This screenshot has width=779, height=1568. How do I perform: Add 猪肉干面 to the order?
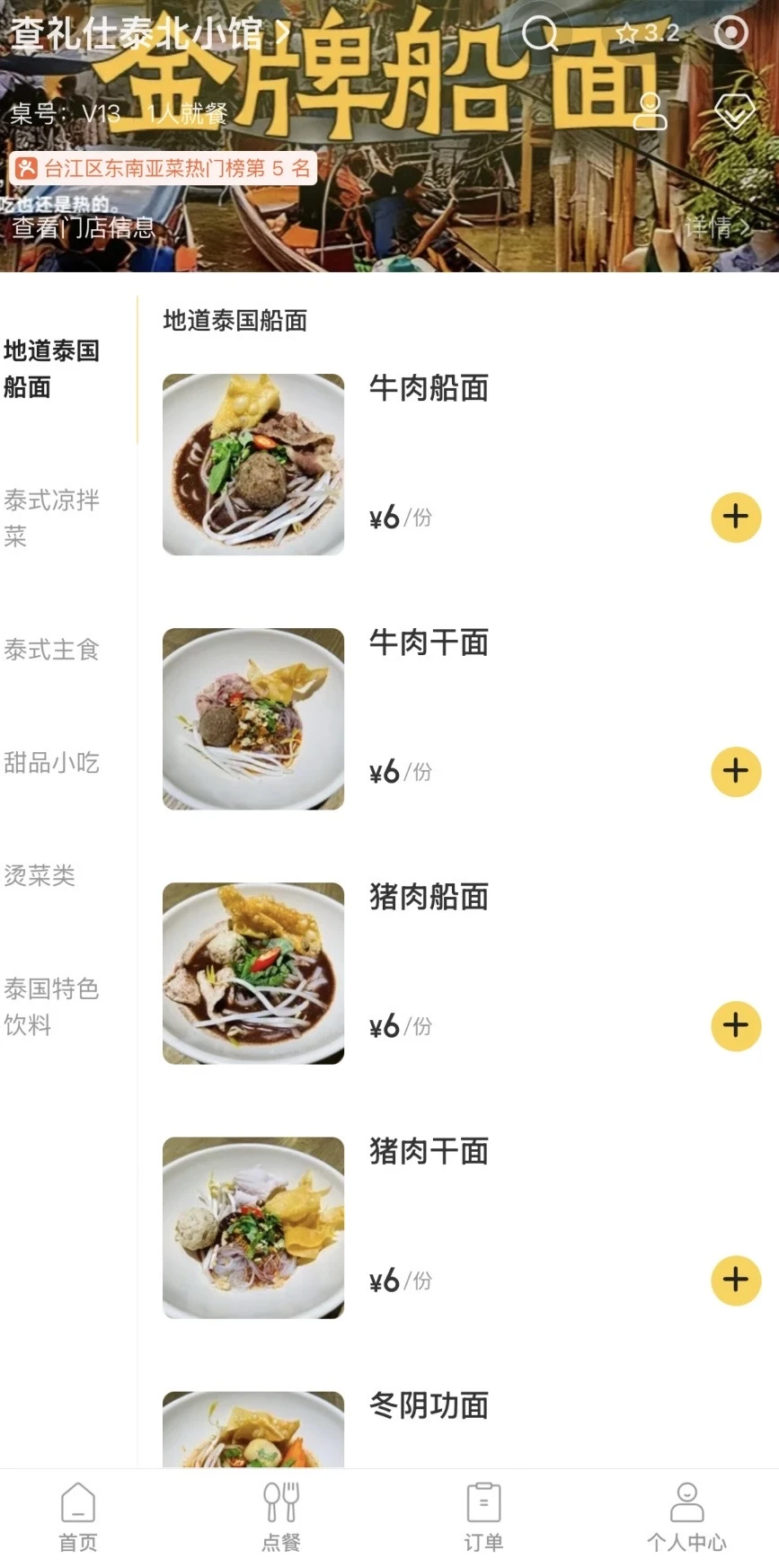point(736,1280)
